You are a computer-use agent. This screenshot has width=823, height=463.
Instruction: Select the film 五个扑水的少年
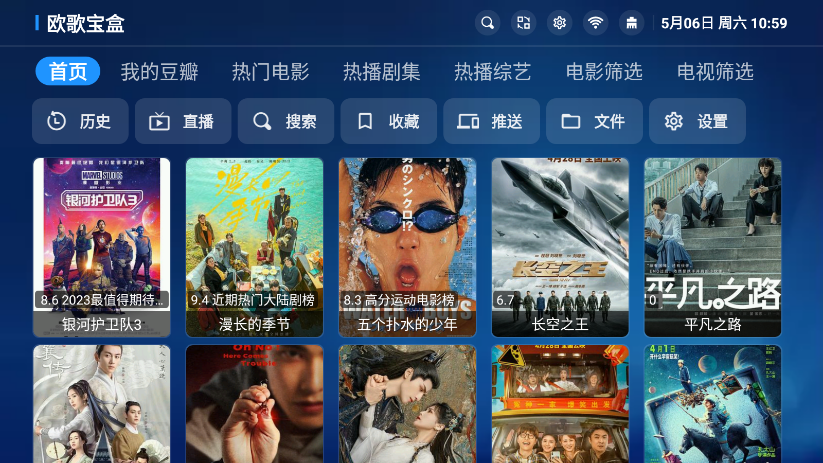[x=407, y=245]
